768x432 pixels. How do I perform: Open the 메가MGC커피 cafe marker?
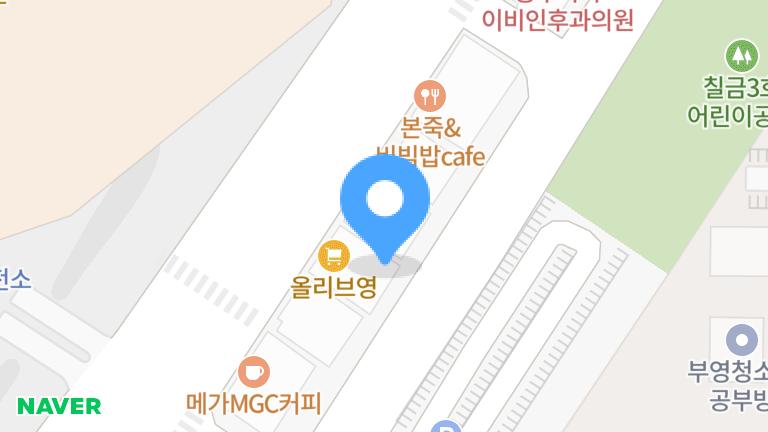point(254,373)
